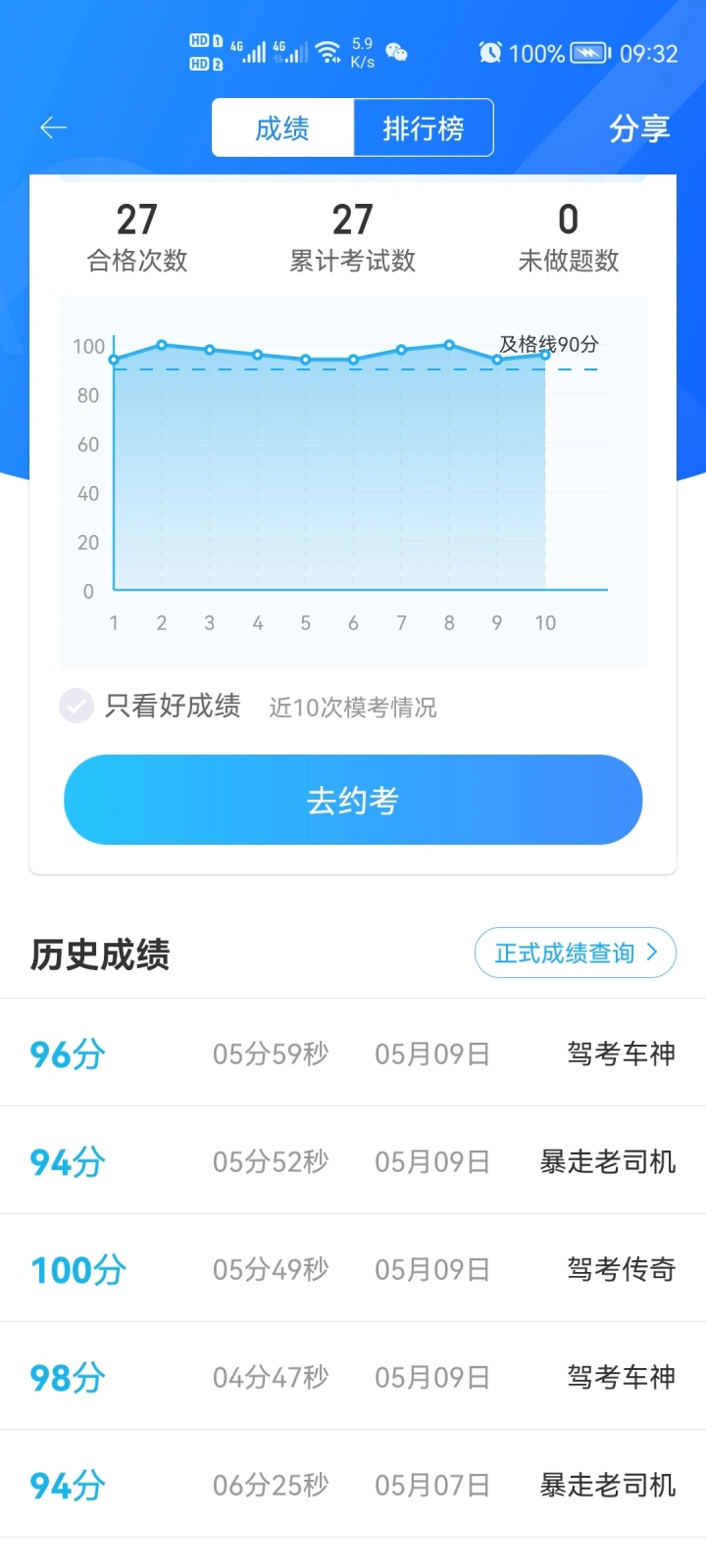
Task: Tap 分享 to share results
Action: tap(639, 128)
